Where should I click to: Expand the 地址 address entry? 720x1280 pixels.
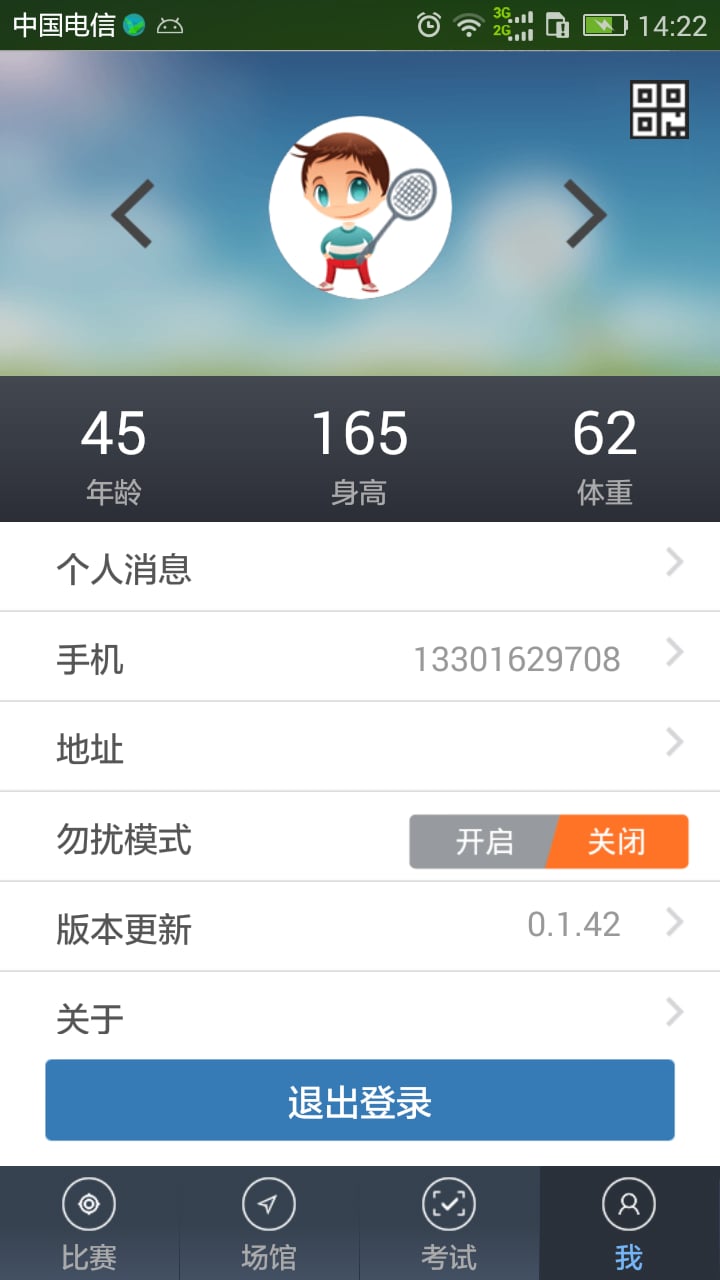click(x=360, y=746)
